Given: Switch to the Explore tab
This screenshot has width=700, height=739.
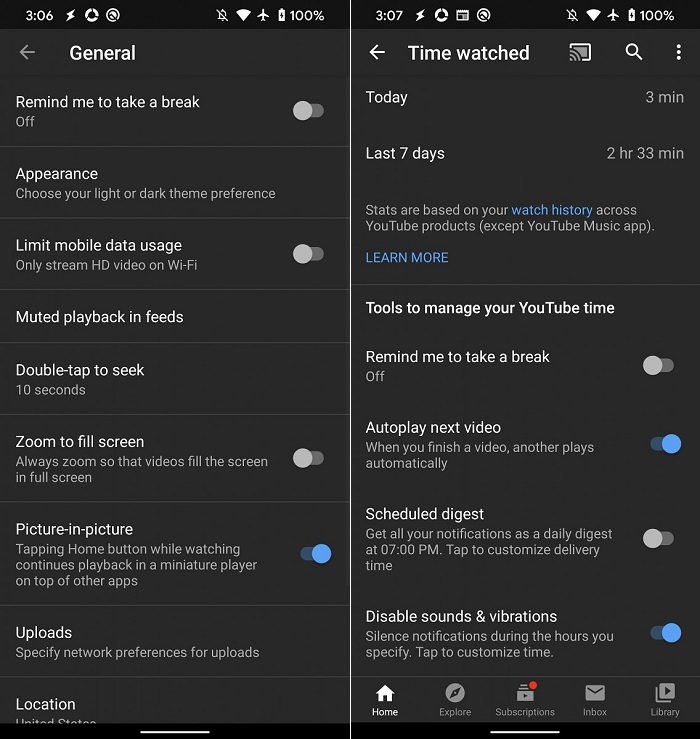Looking at the screenshot, I should (455, 700).
